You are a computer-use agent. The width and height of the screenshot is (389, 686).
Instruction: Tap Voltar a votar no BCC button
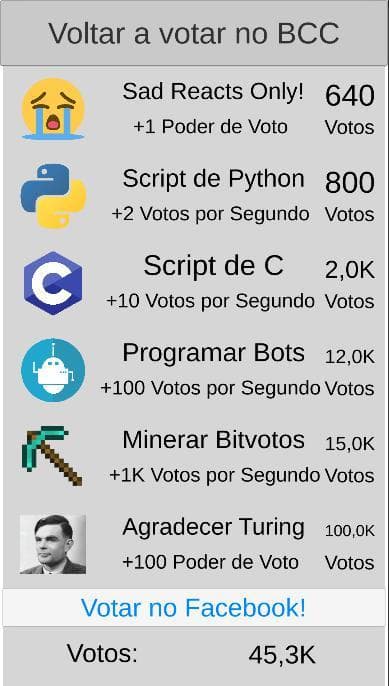click(194, 33)
